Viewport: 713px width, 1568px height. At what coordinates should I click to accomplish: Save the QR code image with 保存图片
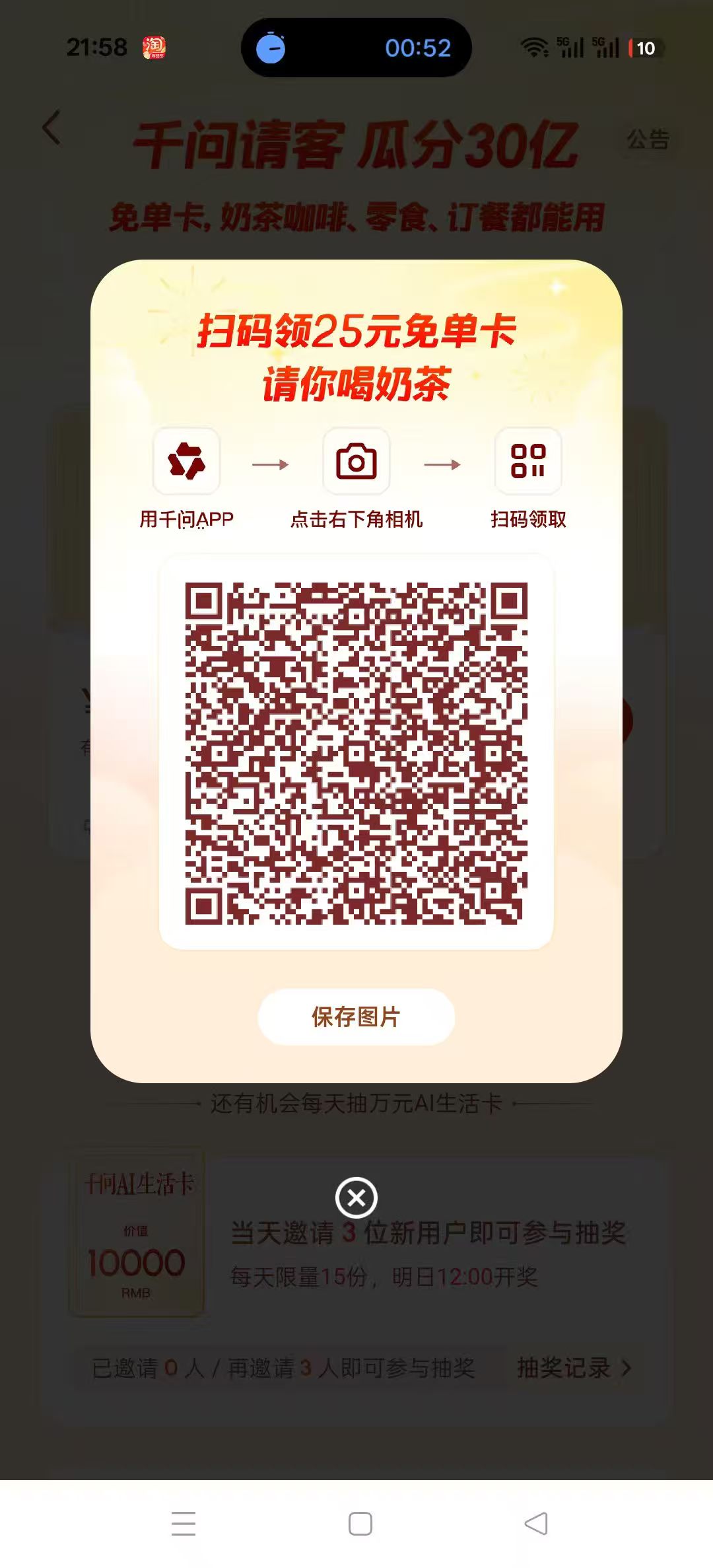356,1016
